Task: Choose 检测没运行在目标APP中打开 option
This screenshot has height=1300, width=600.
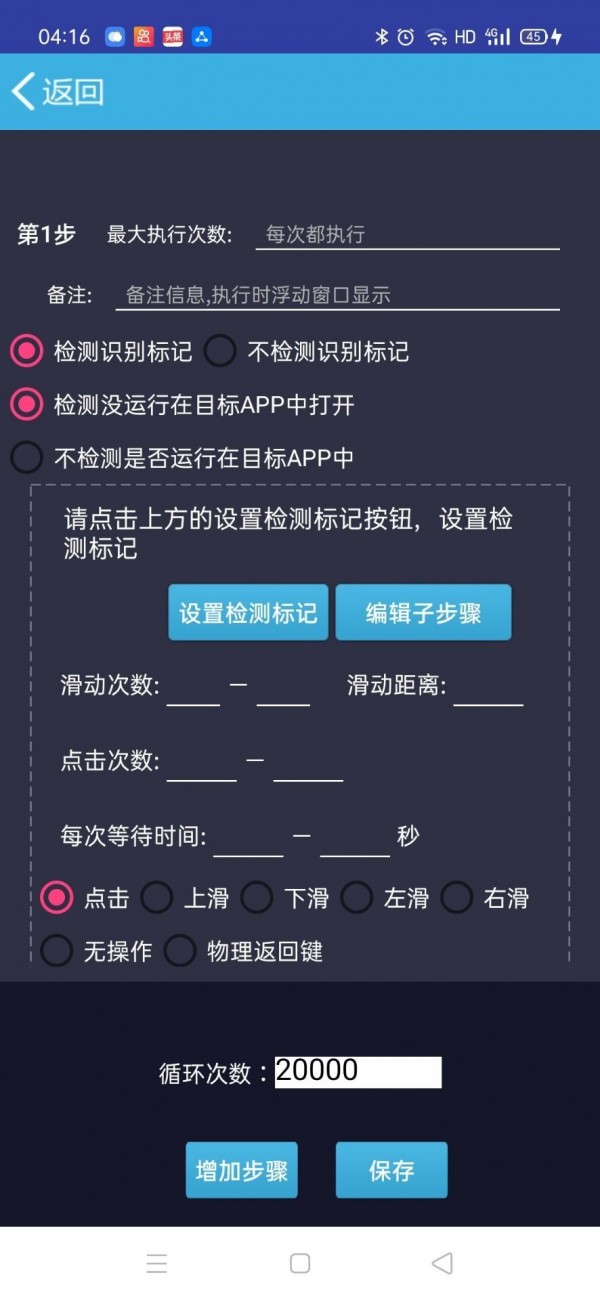Action: point(27,404)
